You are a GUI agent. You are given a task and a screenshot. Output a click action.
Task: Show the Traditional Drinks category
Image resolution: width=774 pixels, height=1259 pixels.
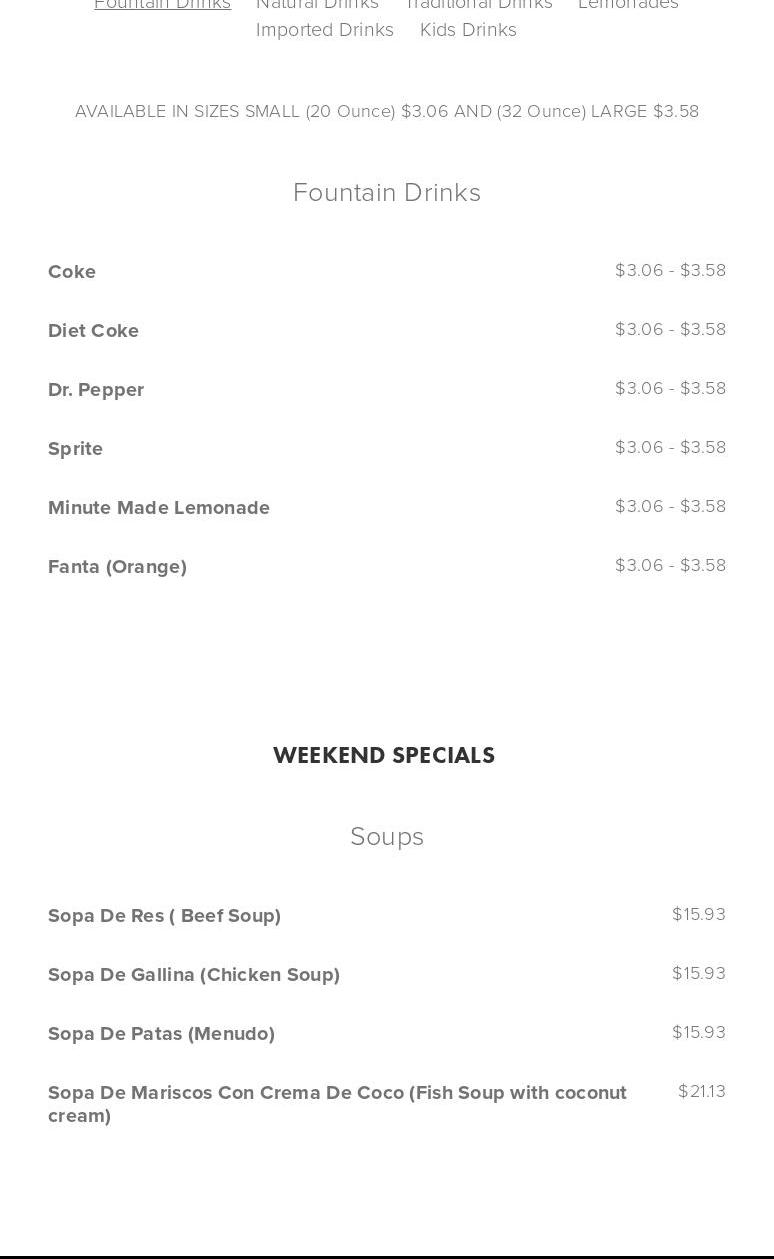pos(478,5)
